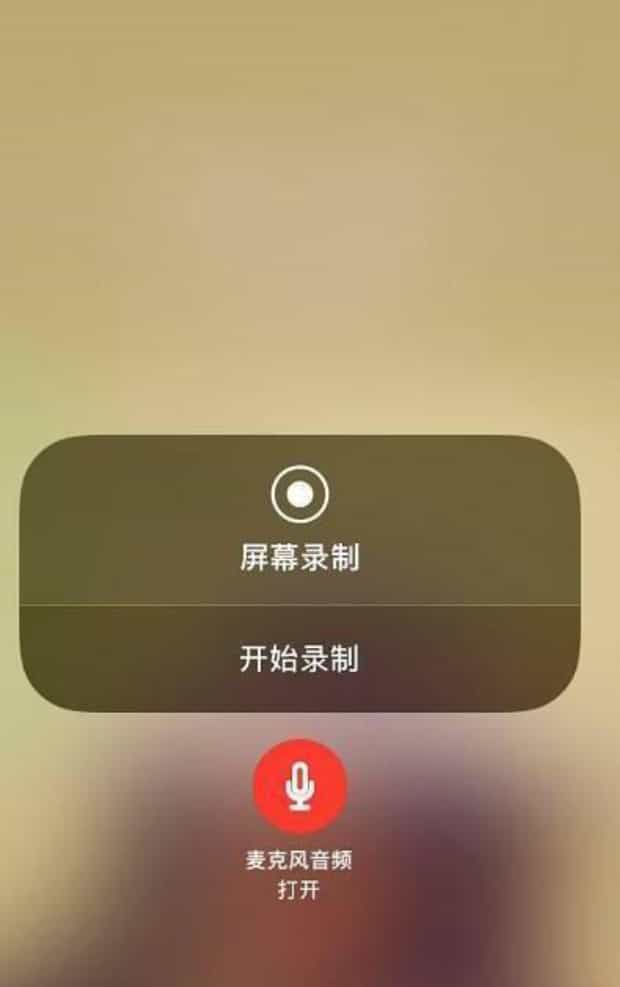The width and height of the screenshot is (620, 987).
Task: Tap 开始录制 to start screen recording
Action: (x=299, y=659)
